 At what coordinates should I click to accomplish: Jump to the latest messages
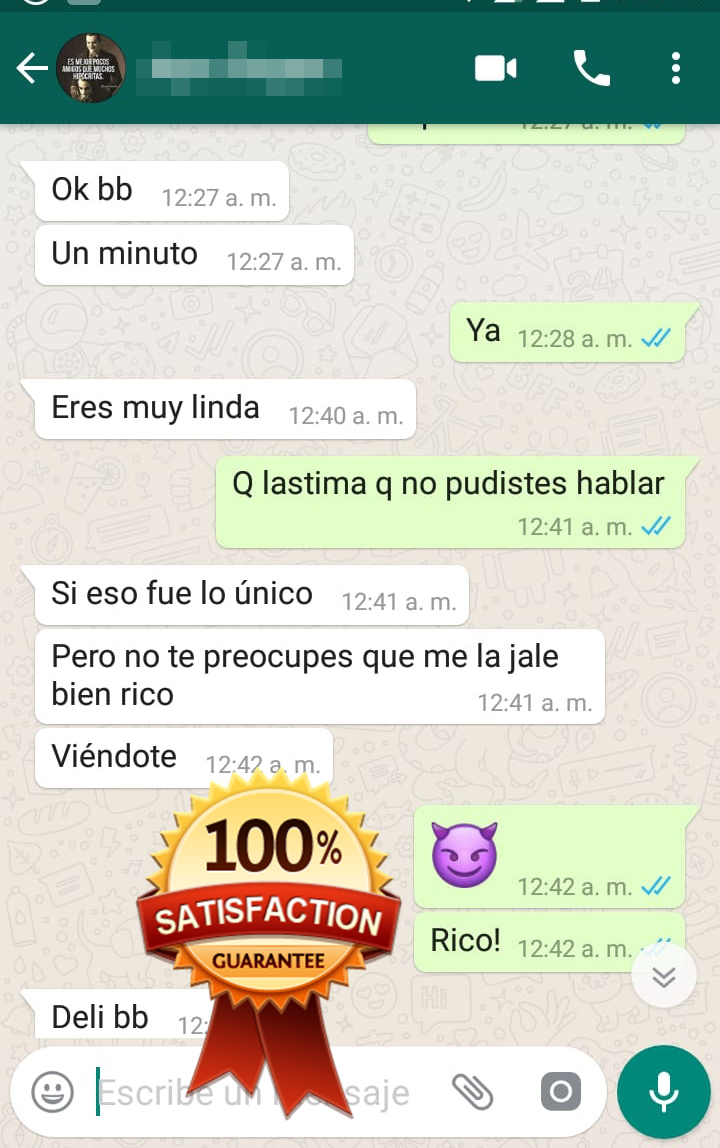coord(664,976)
